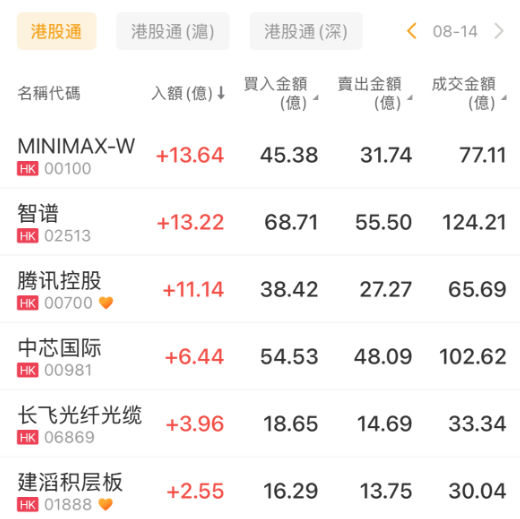View 中芯国际 00981 stock details
520x519 pixels.
point(260,356)
